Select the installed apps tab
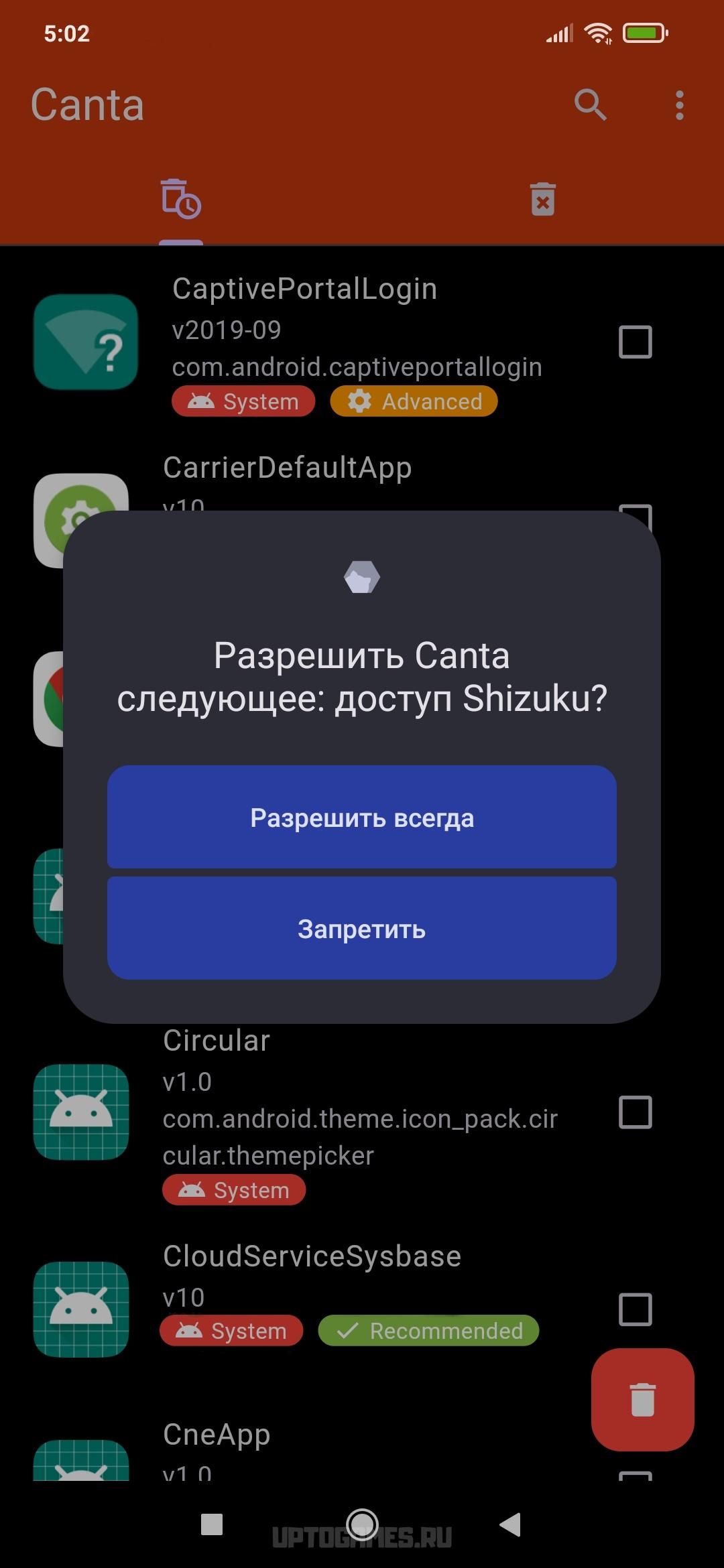 pos(181,199)
